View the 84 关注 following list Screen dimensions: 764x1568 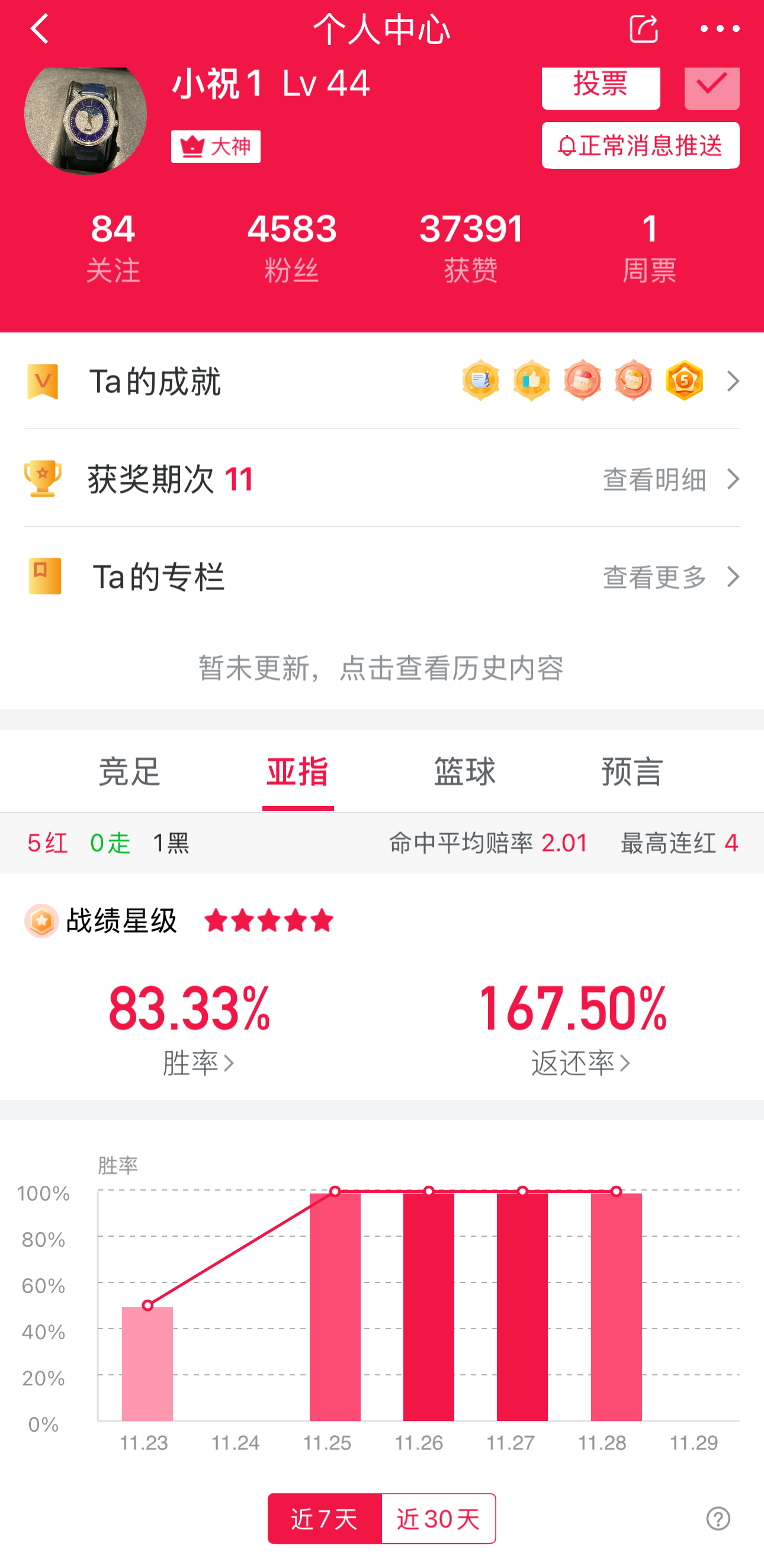(x=113, y=248)
